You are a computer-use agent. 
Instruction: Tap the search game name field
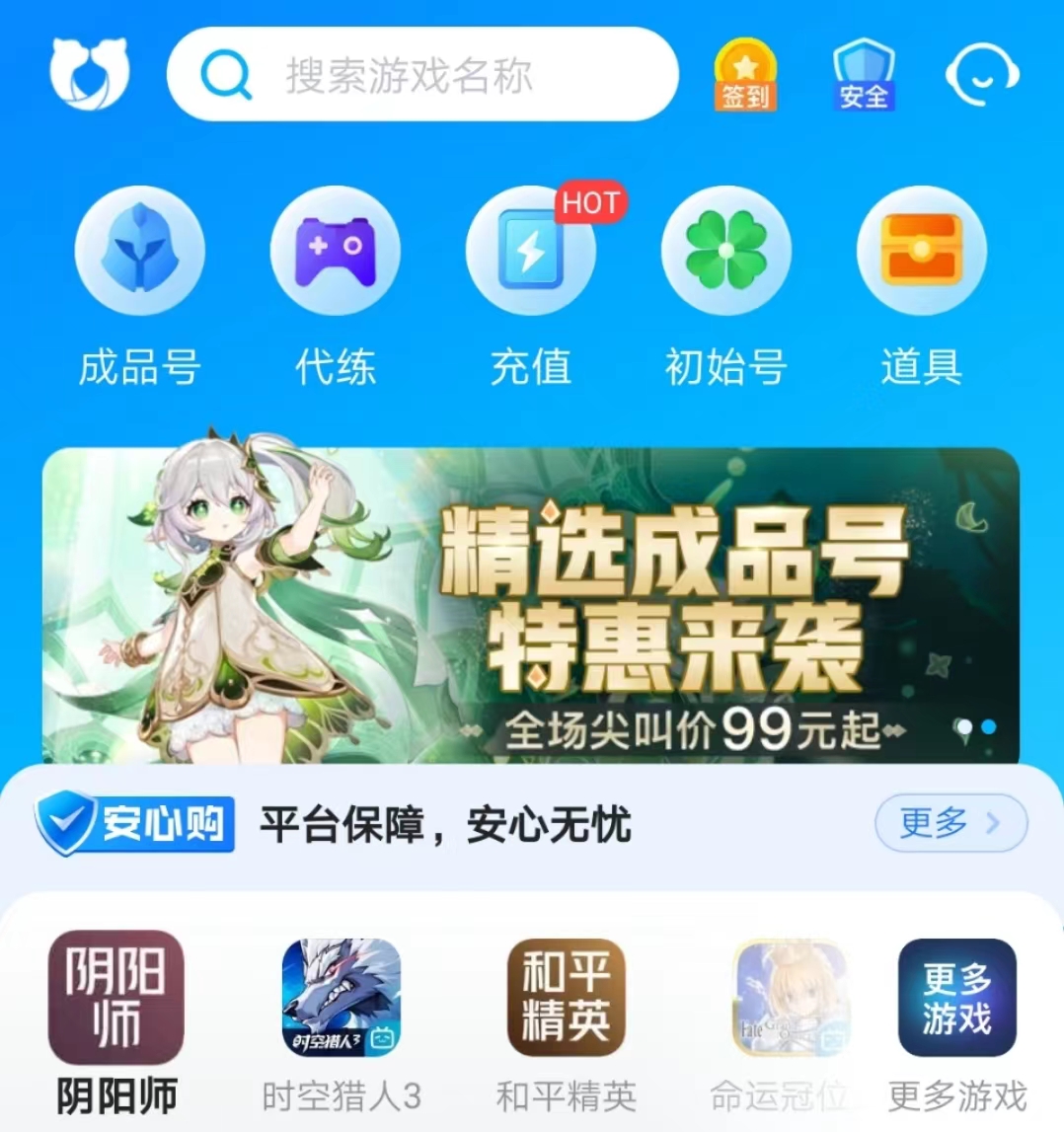[x=424, y=75]
